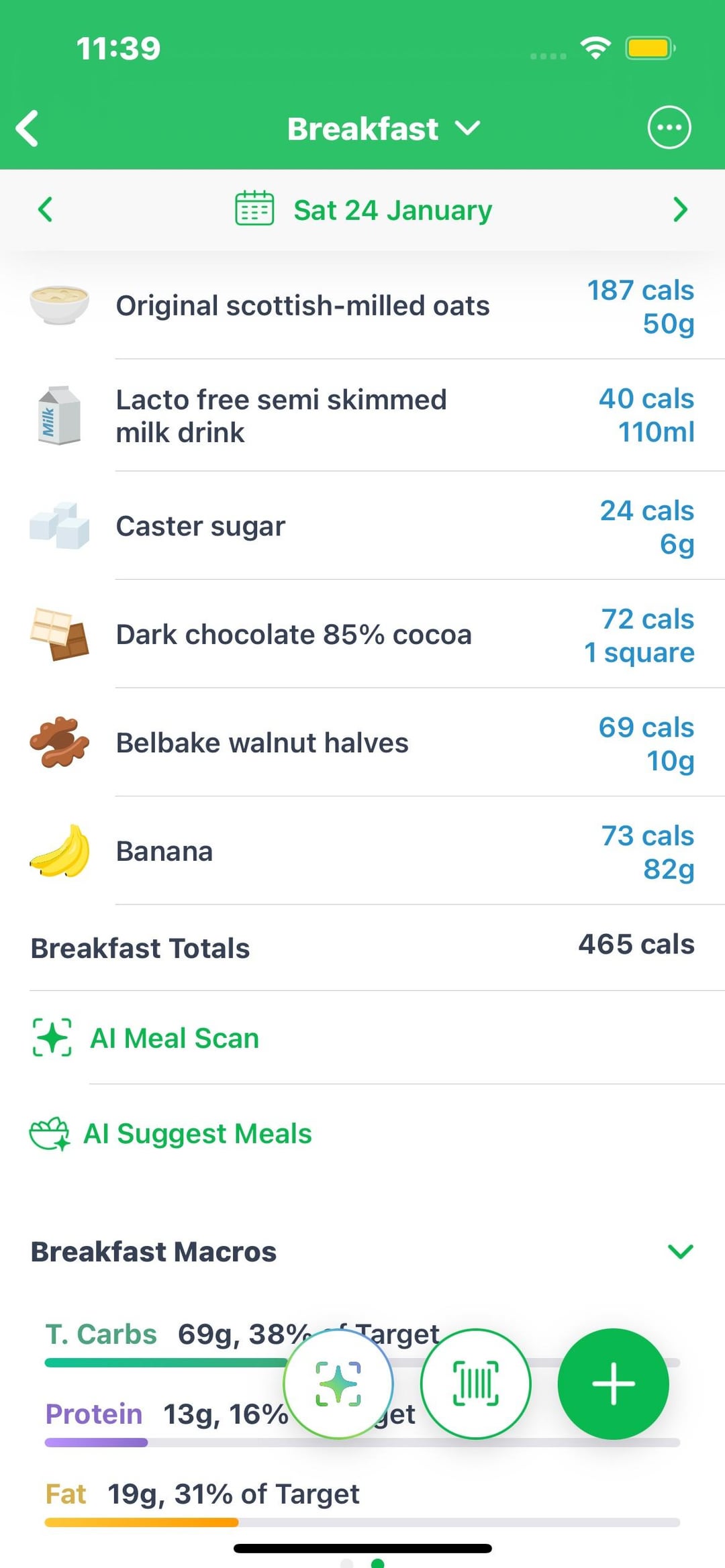This screenshot has height=1568, width=725.
Task: Go back from the Breakfast screen
Action: pyautogui.click(x=28, y=128)
